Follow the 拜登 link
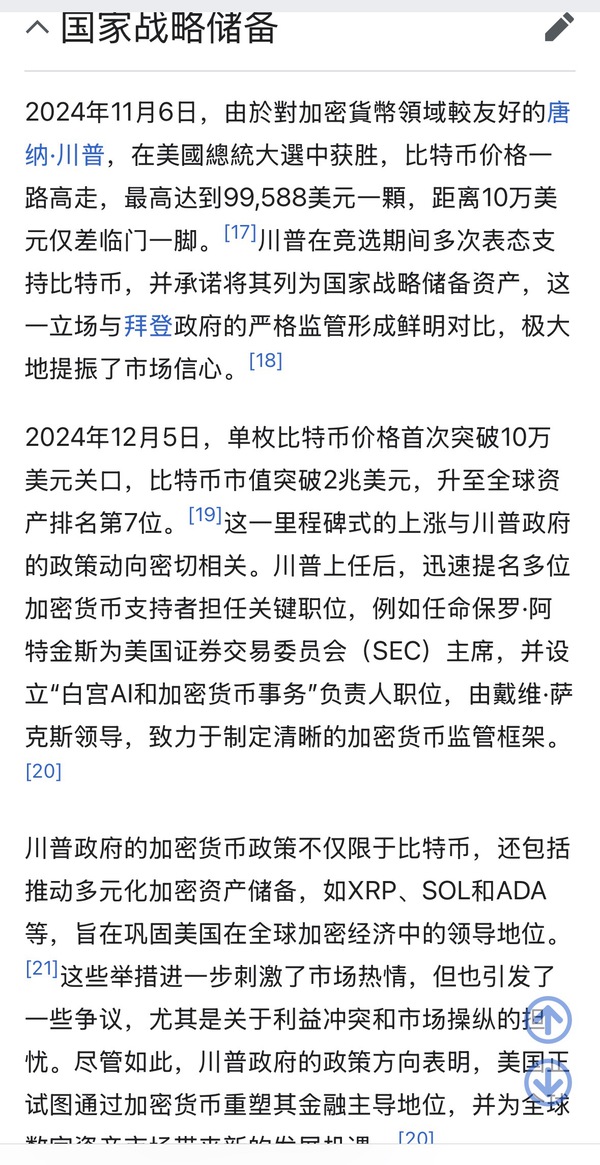This screenshot has width=600, height=1165. (147, 325)
